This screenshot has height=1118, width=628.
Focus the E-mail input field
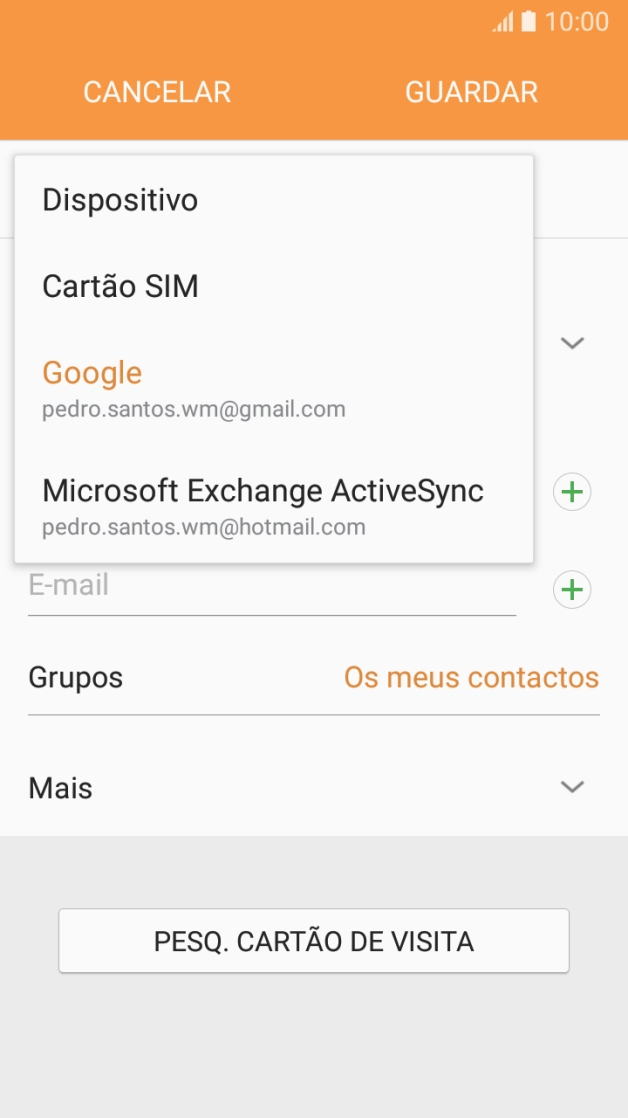pos(270,587)
